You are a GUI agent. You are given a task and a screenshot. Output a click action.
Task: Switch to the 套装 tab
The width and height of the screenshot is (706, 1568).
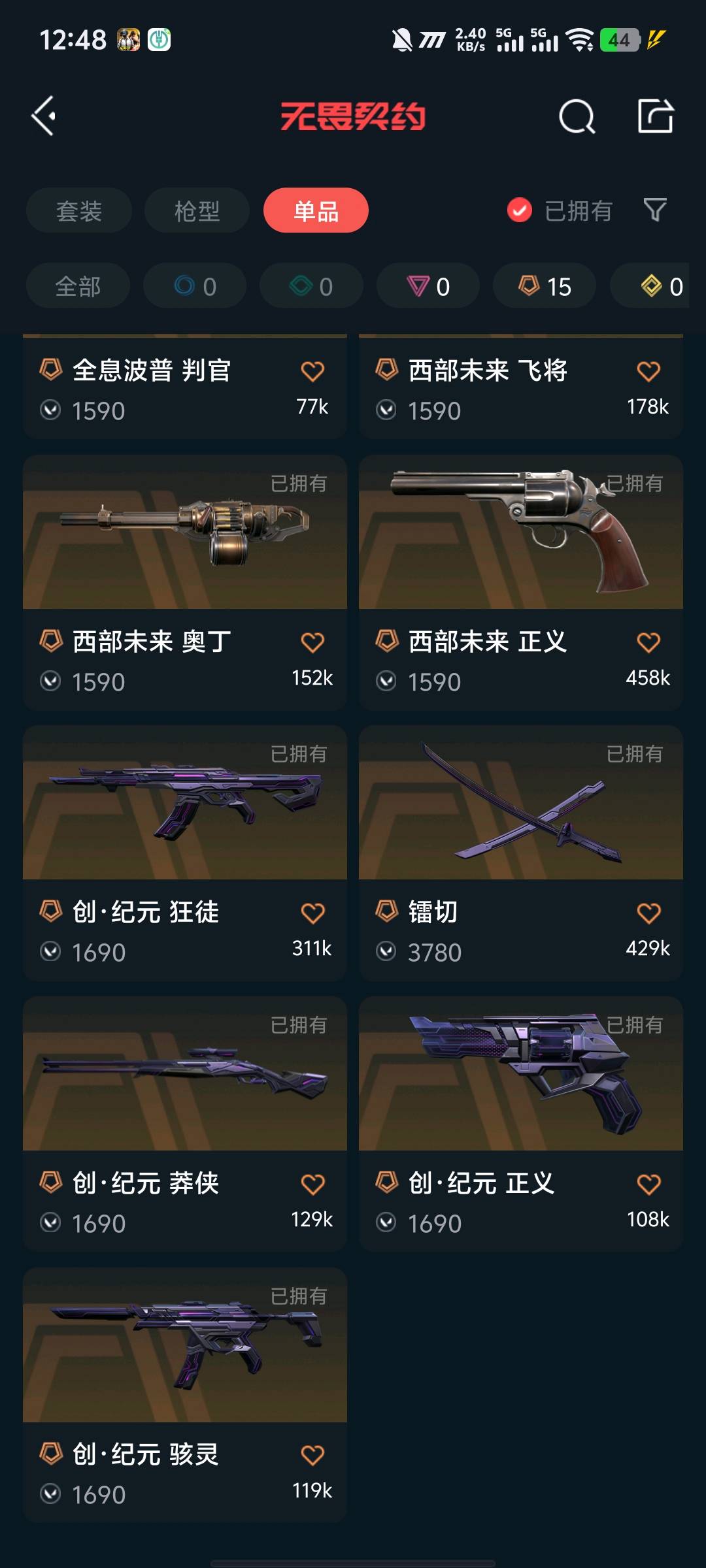79,211
